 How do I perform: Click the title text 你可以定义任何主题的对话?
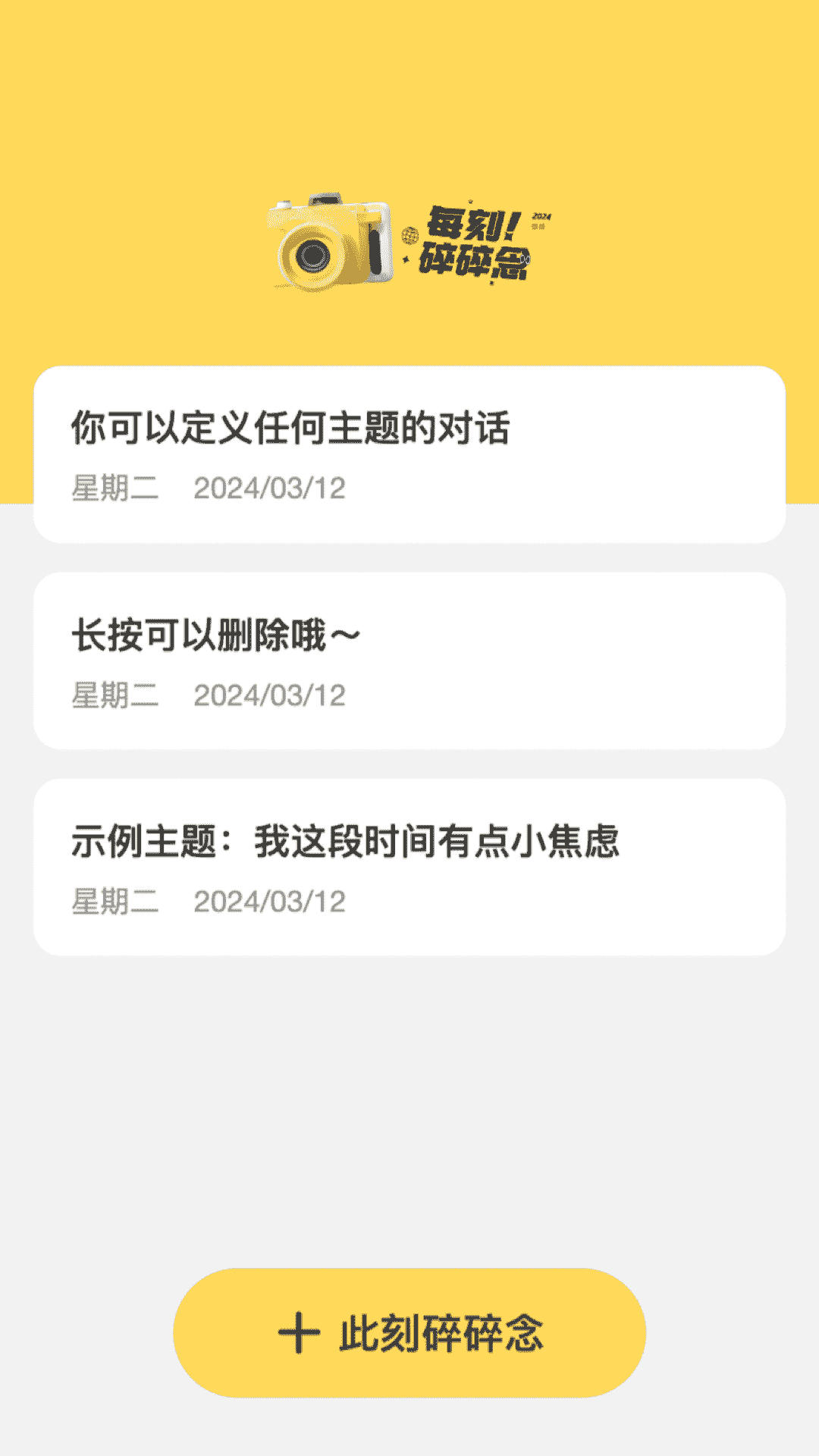pyautogui.click(x=290, y=426)
